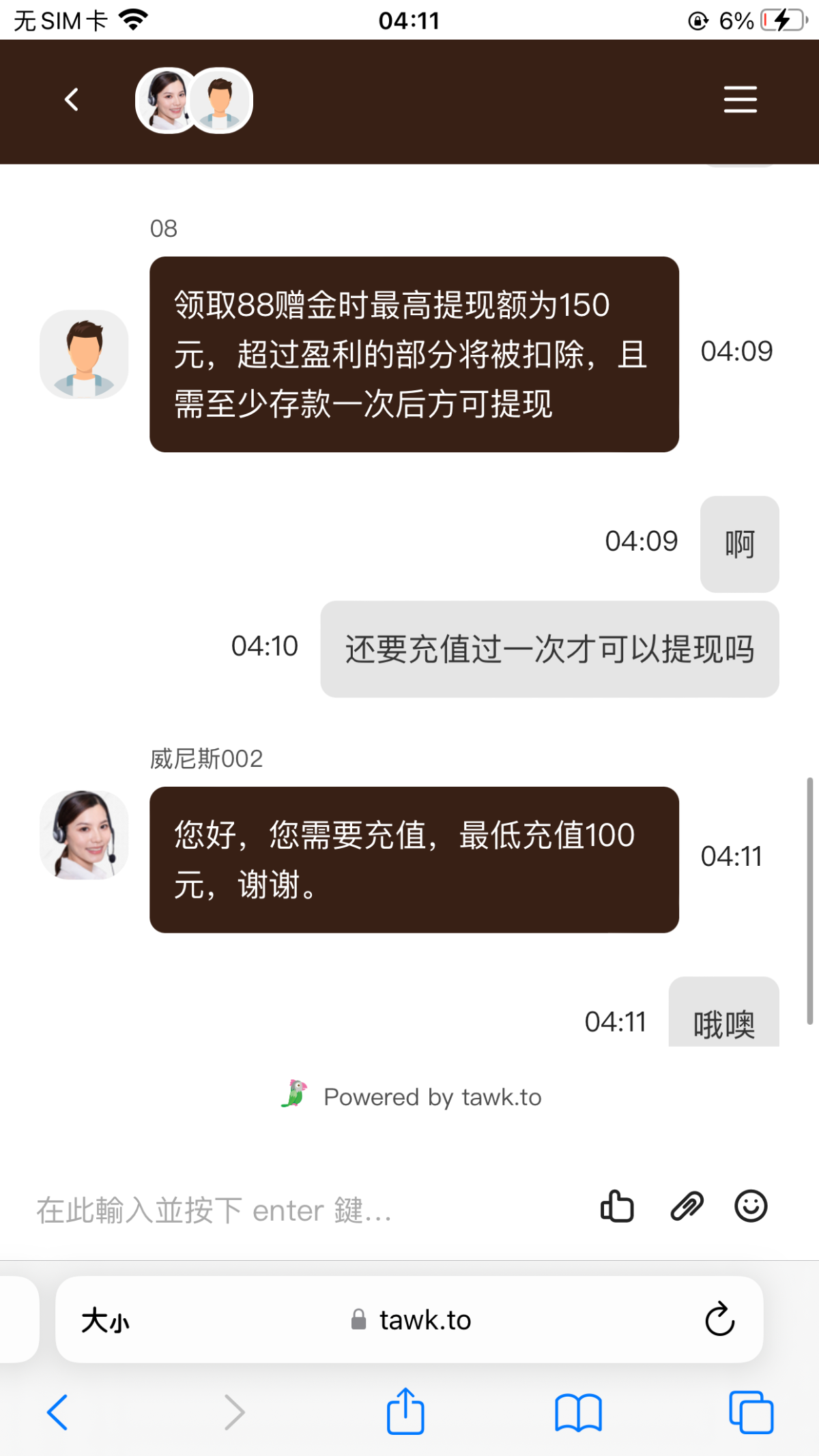Attach a file with the paperclip
Screen dimensions: 819x1456
pos(687,1206)
